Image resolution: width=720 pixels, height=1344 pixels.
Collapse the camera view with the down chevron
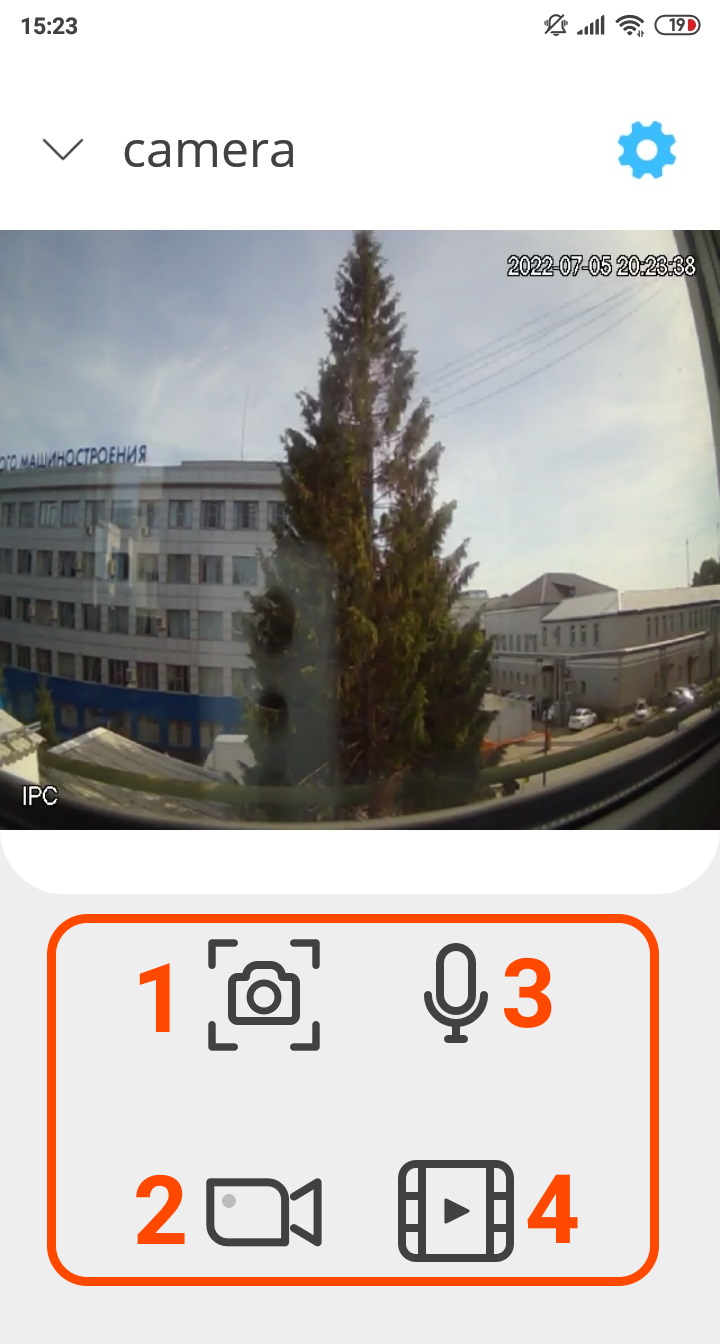[x=63, y=150]
